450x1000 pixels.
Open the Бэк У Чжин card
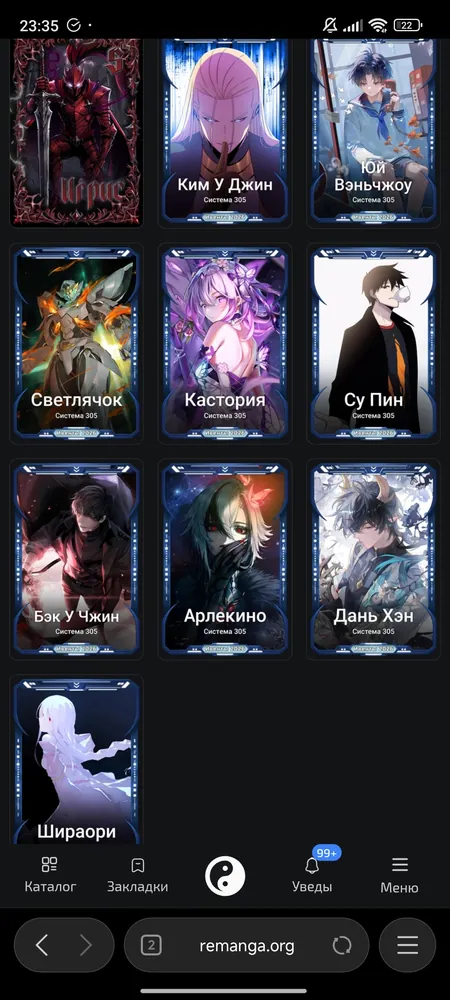coord(76,559)
